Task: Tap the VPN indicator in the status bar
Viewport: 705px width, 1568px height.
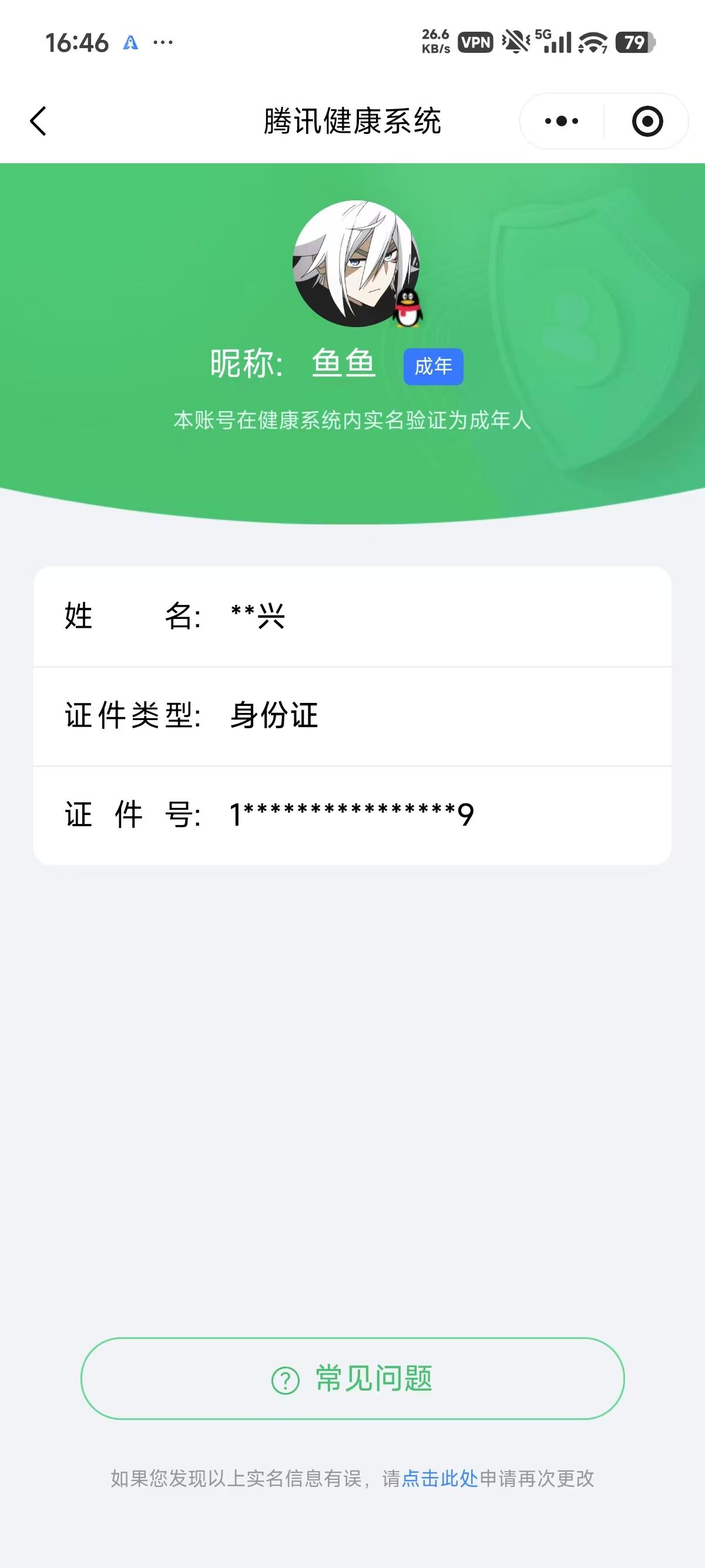Action: (x=475, y=43)
